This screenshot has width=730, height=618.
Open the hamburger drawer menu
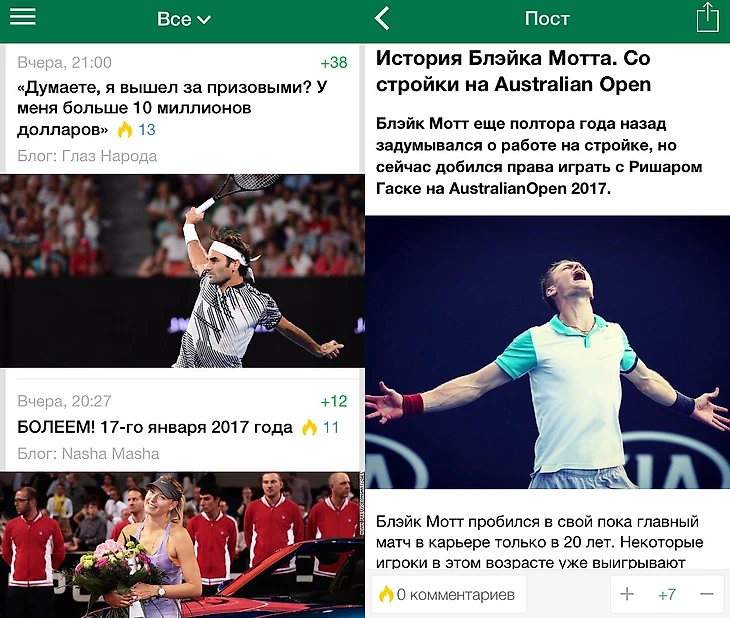click(x=22, y=17)
